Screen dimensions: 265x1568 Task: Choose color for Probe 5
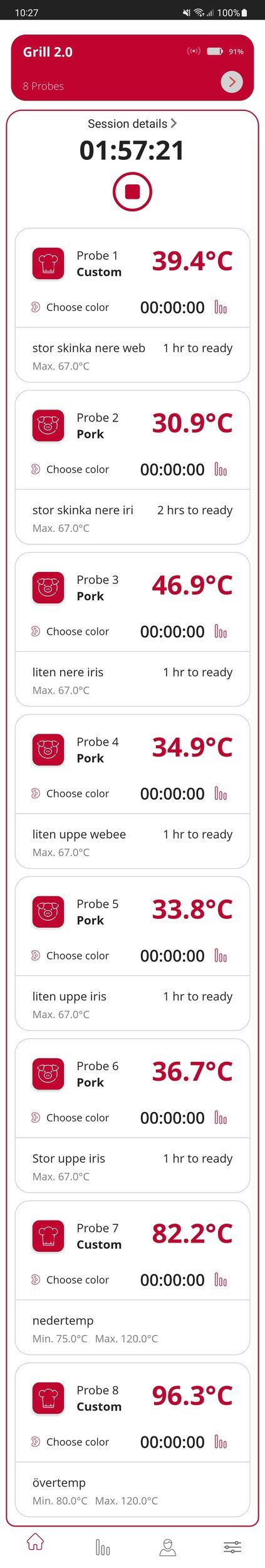pos(70,955)
